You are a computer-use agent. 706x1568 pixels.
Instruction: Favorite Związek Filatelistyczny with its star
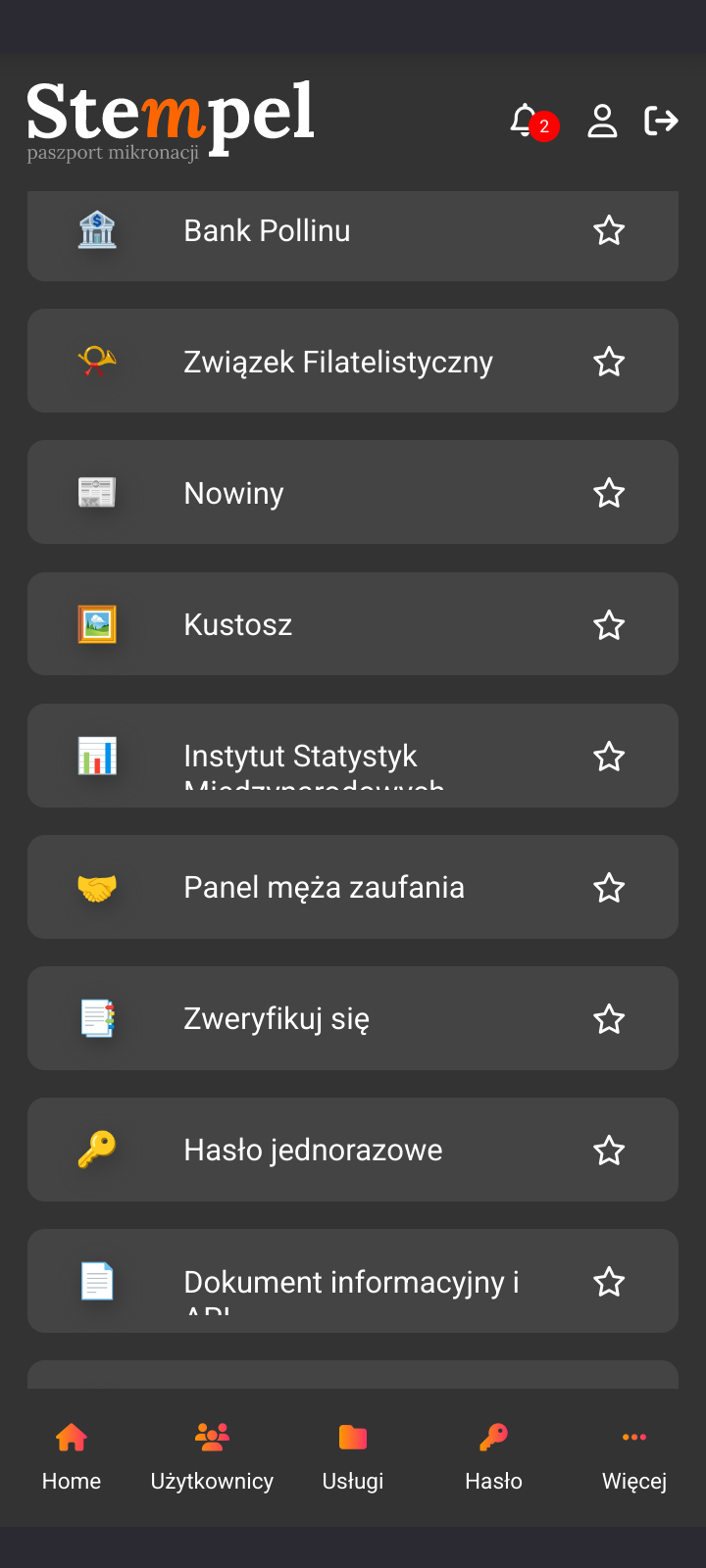click(609, 363)
